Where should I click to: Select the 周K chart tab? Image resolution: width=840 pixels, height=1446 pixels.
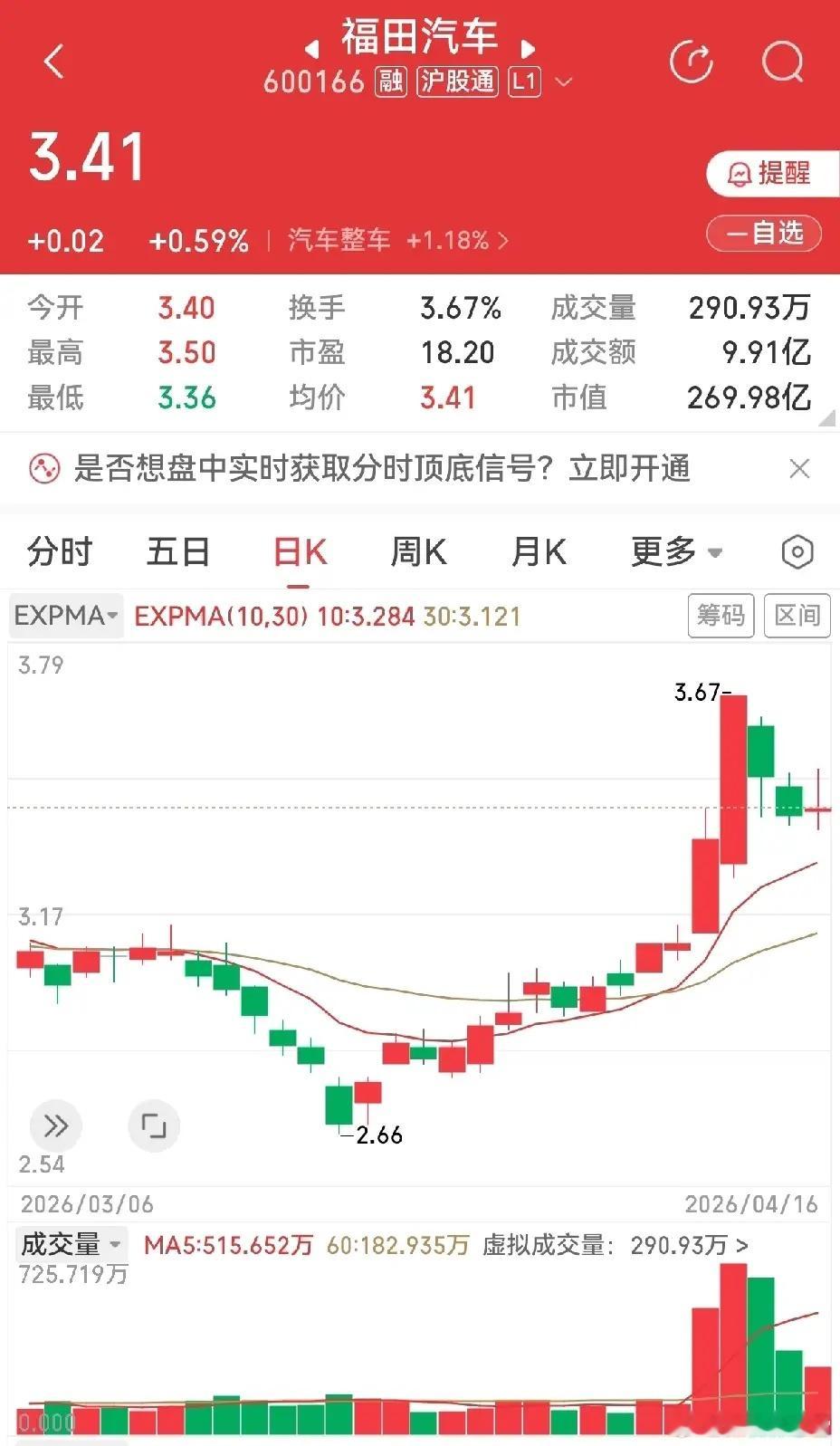click(418, 551)
